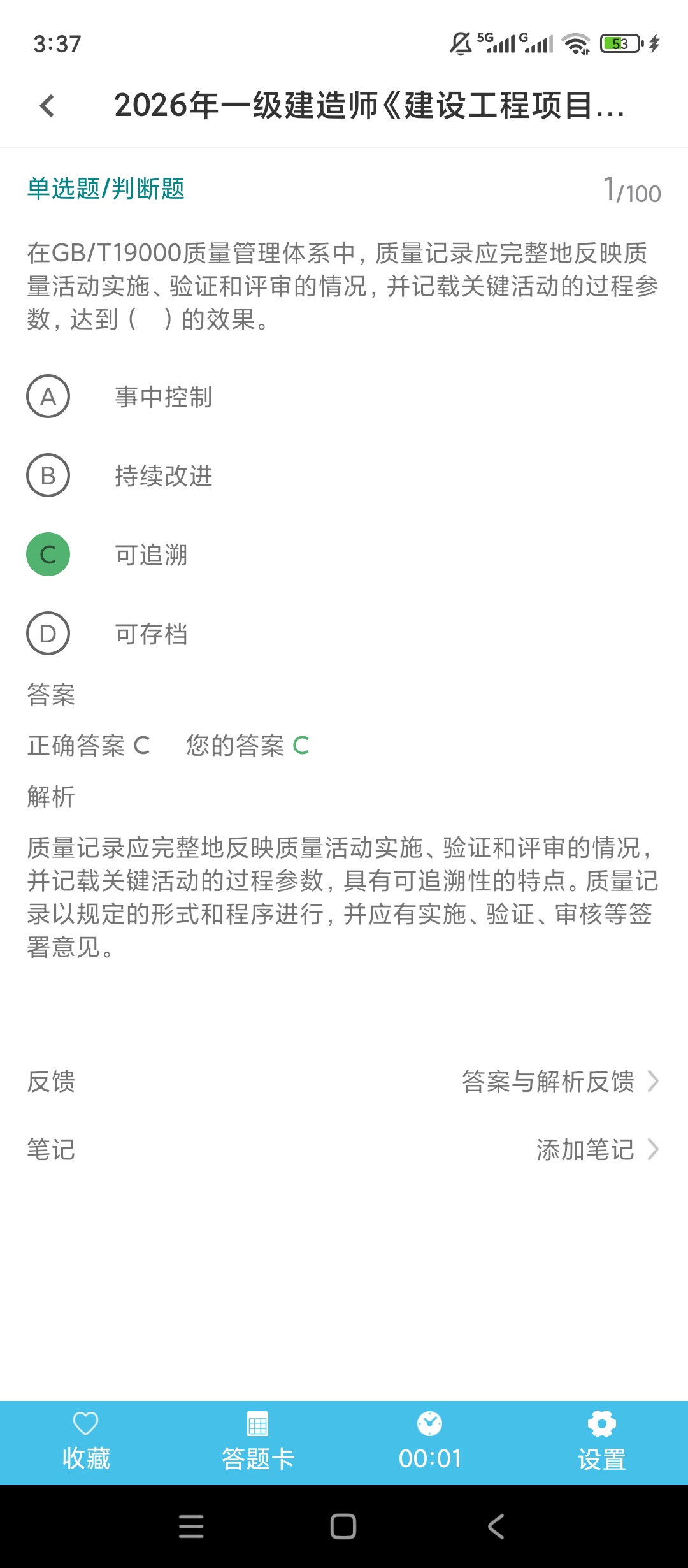This screenshot has height=1568, width=688.
Task: Add this question to 收藏
Action: click(86, 1442)
